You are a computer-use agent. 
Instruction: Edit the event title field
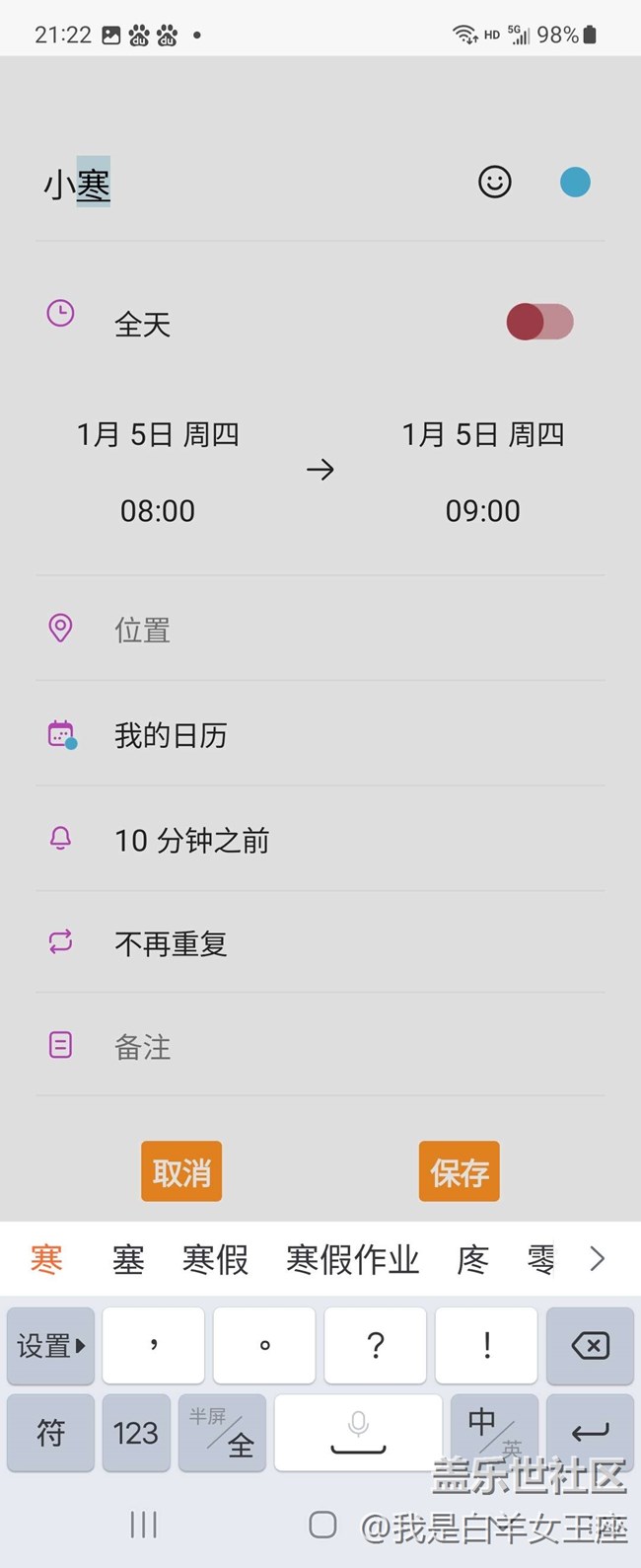(x=247, y=185)
